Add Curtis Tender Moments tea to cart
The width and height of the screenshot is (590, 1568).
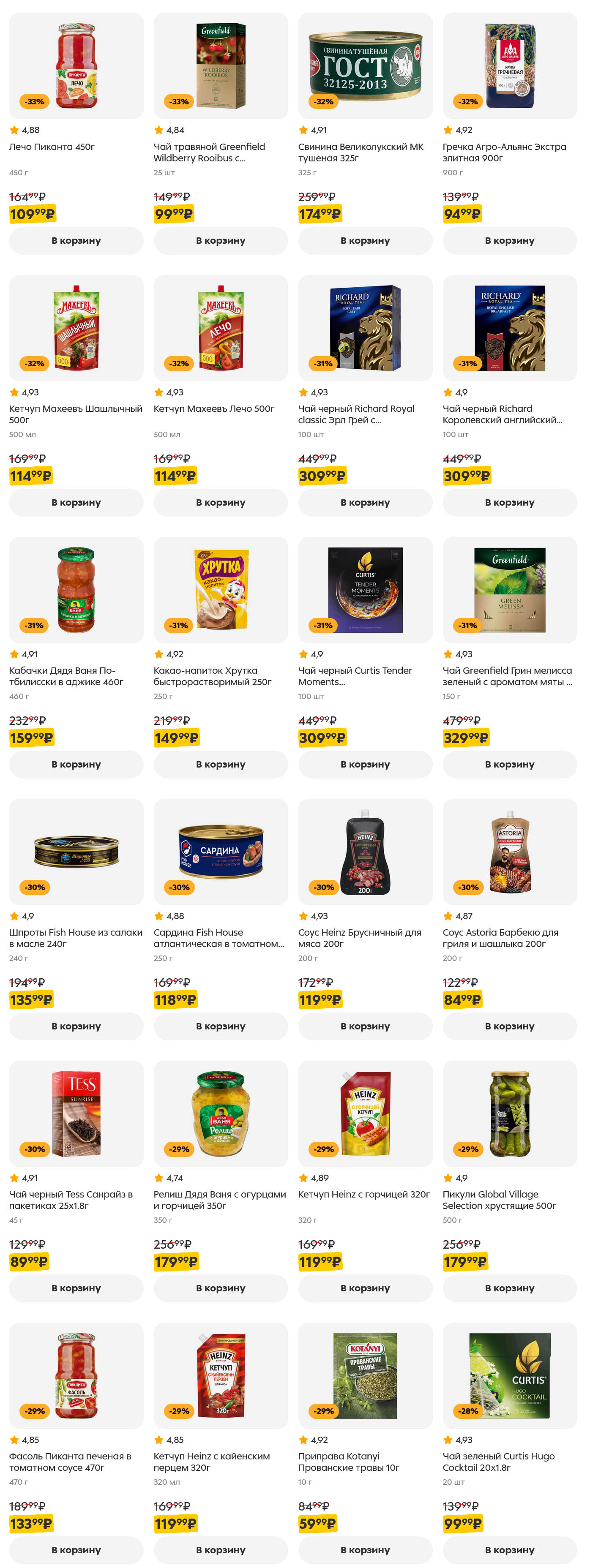click(365, 764)
